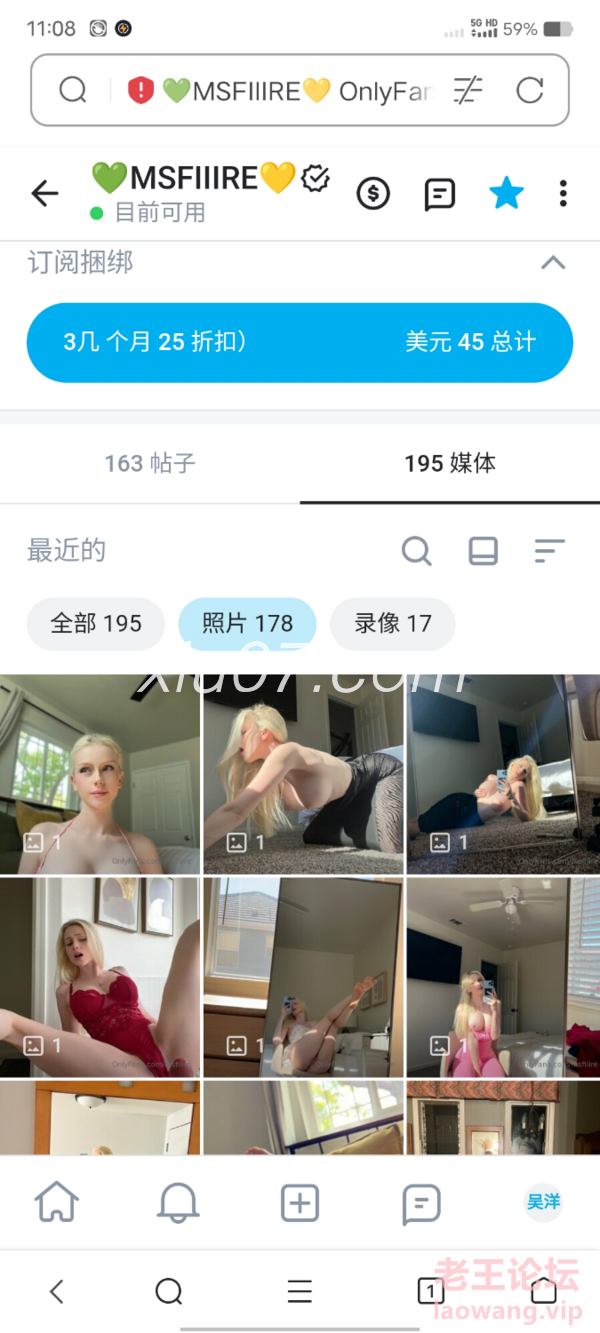Open the home tab in bottom navigation
This screenshot has width=600, height=1333.
(57, 1203)
